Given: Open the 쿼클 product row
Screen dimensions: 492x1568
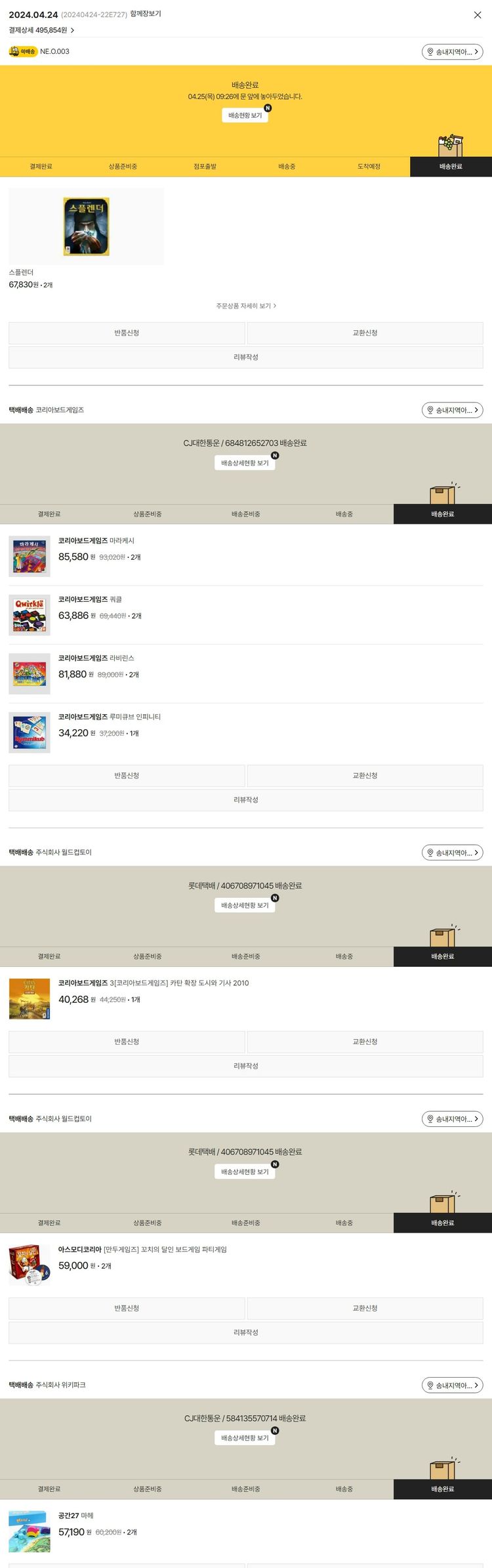Looking at the screenshot, I should [x=90, y=608].
